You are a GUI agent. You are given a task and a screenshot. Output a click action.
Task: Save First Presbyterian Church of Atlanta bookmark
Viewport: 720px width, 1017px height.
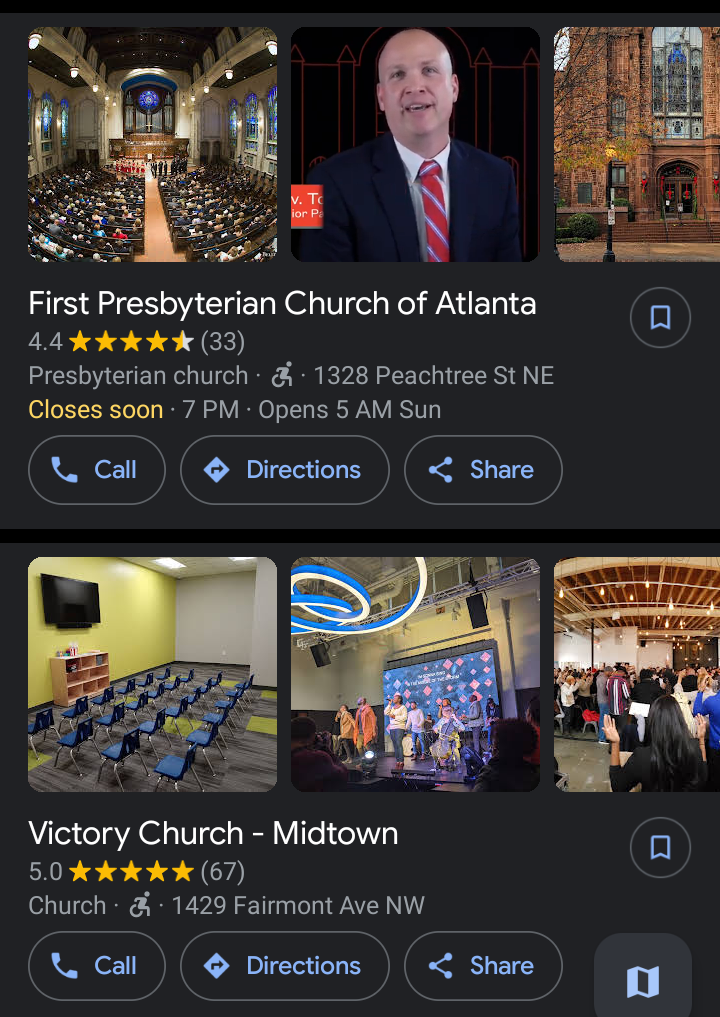click(660, 317)
